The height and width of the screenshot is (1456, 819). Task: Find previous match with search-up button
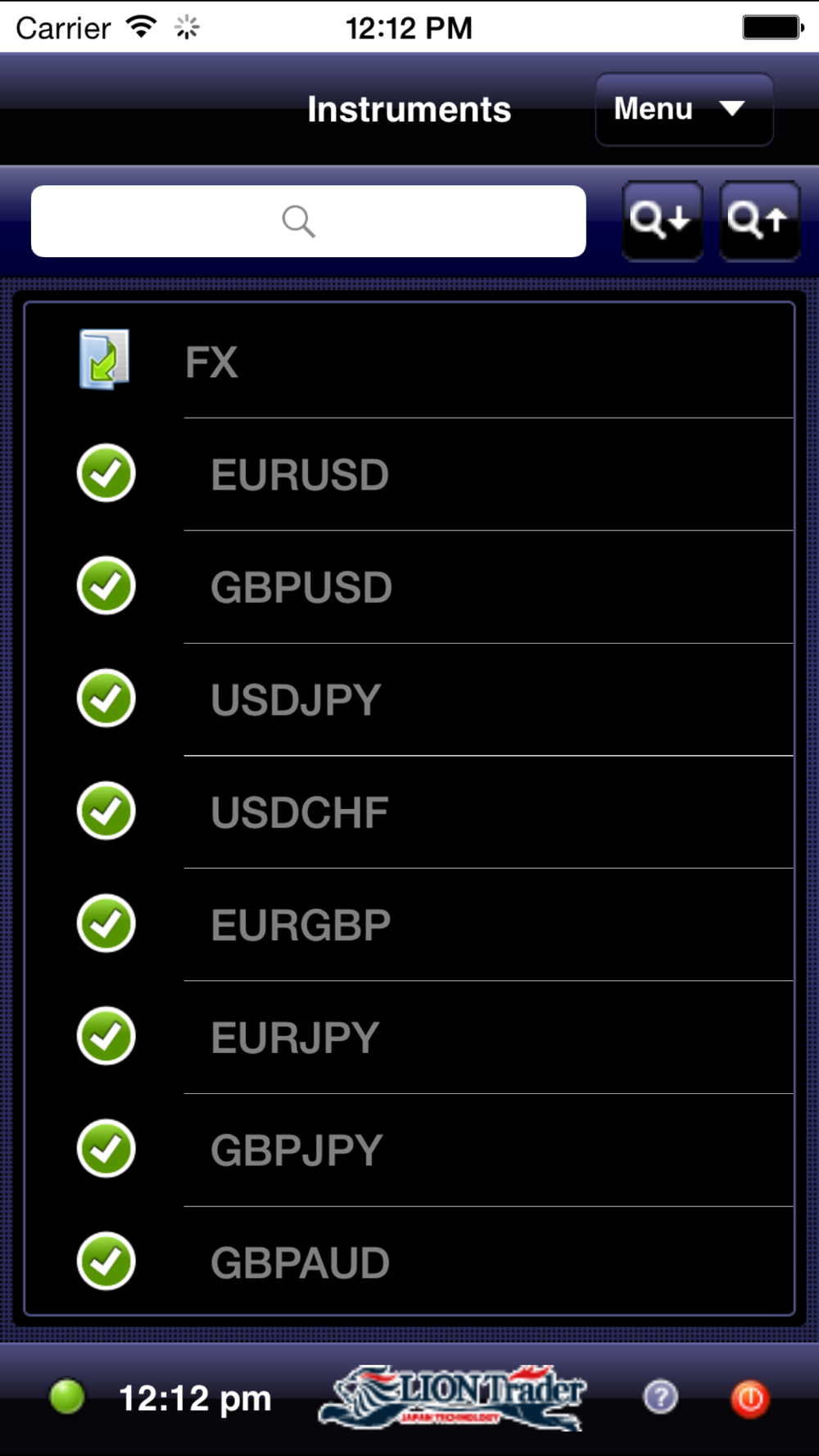(x=758, y=220)
